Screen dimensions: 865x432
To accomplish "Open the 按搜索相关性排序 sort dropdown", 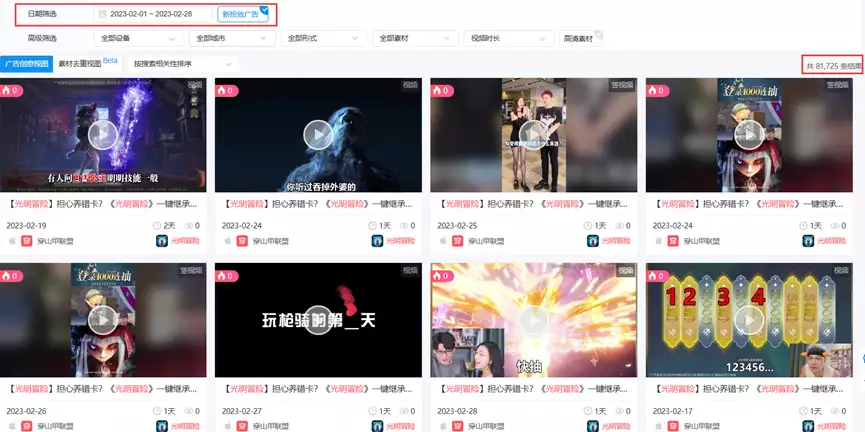I will (x=182, y=63).
